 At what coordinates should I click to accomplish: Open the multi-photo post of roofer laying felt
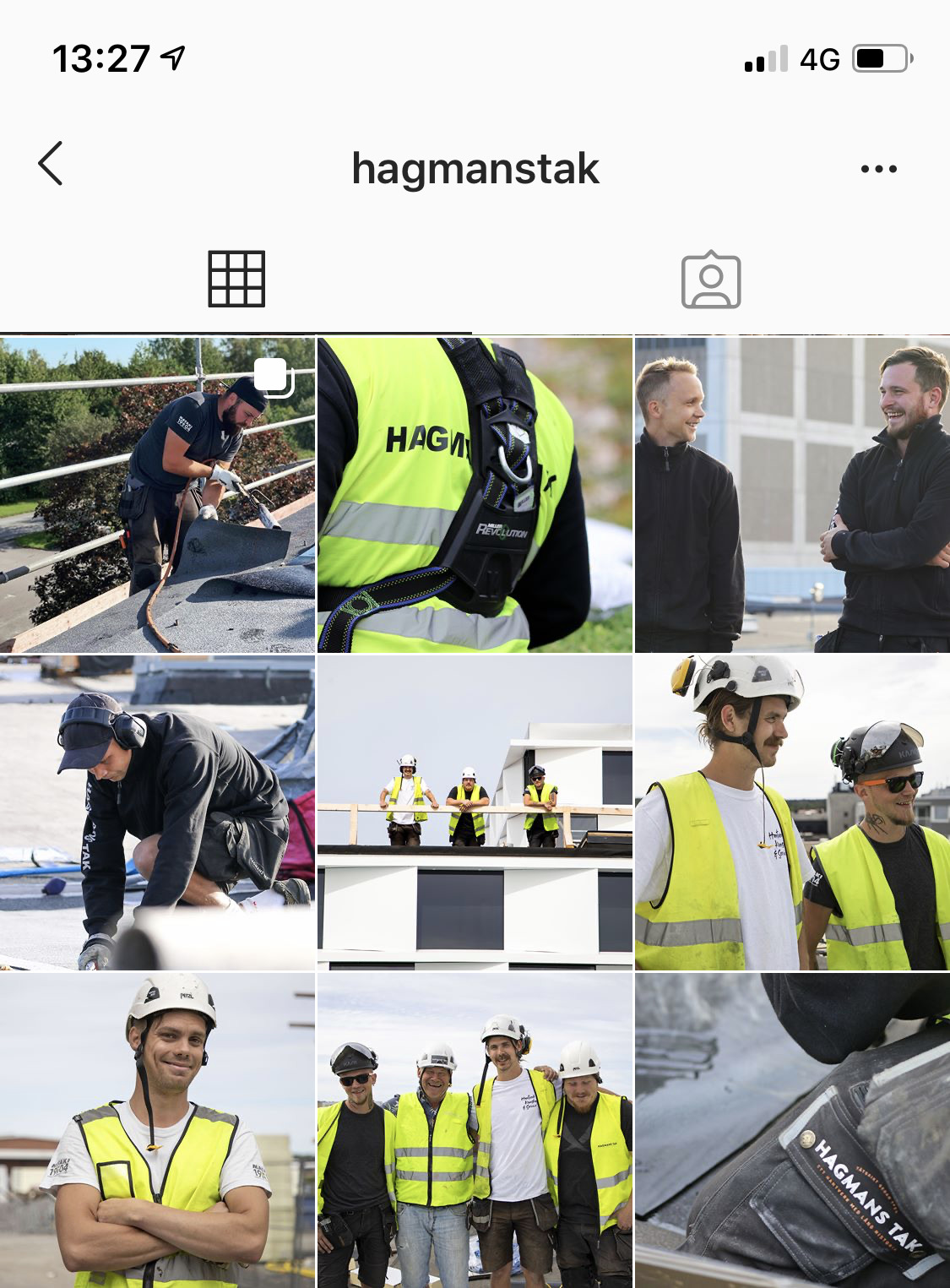[157, 495]
